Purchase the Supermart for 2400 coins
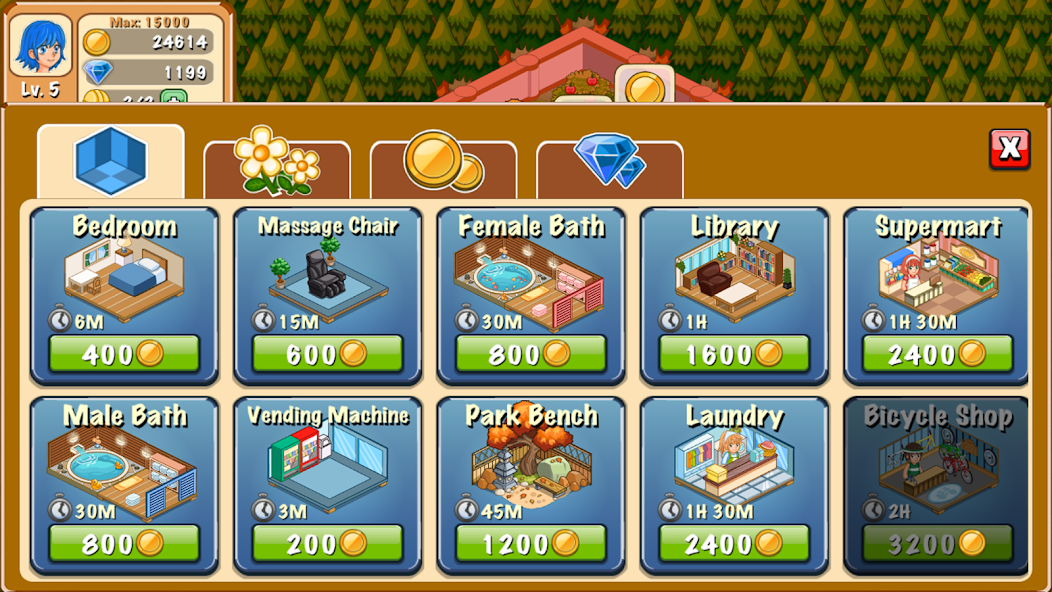 click(937, 354)
